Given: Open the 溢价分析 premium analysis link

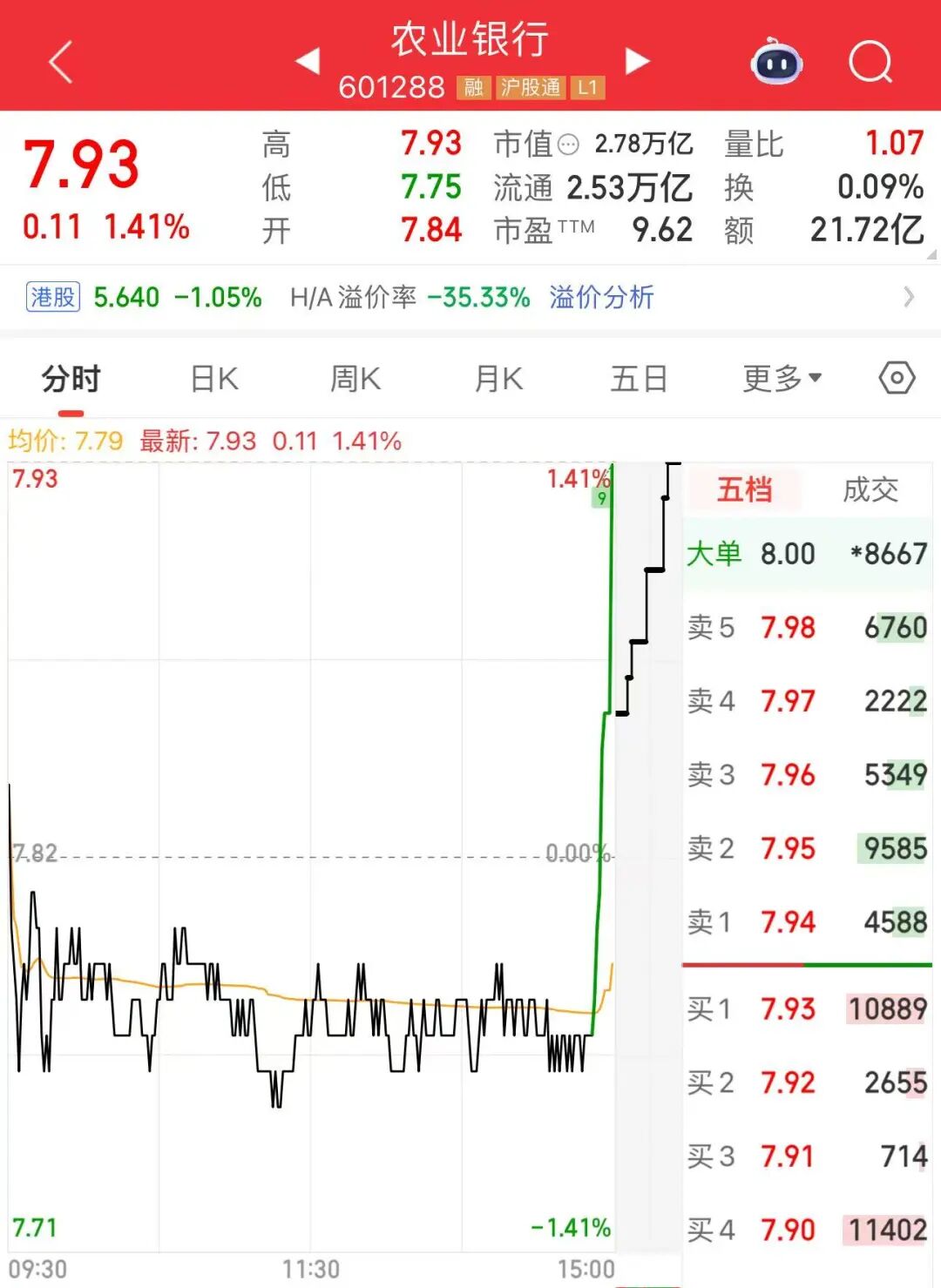Looking at the screenshot, I should tap(599, 298).
